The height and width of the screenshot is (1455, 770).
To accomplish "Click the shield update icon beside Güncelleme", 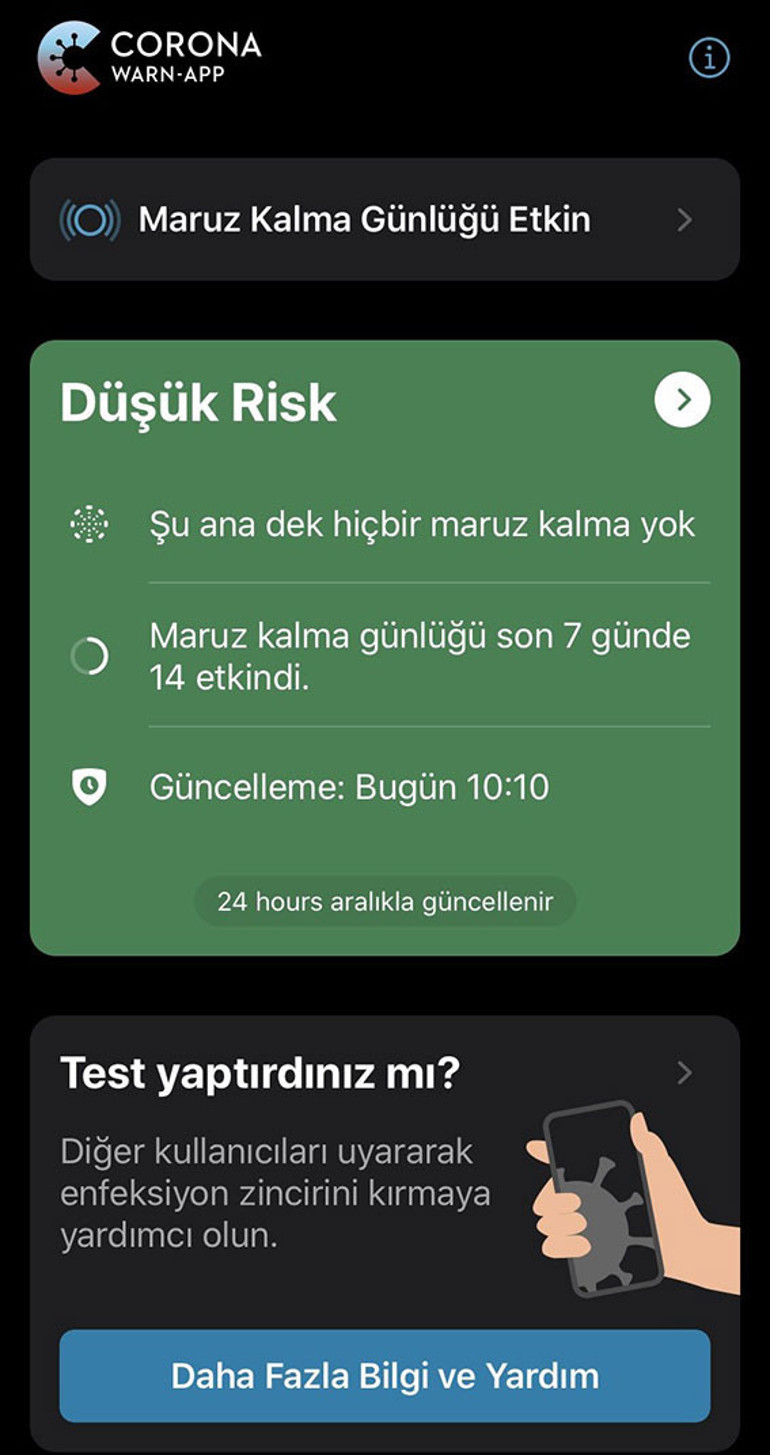I will (x=89, y=786).
